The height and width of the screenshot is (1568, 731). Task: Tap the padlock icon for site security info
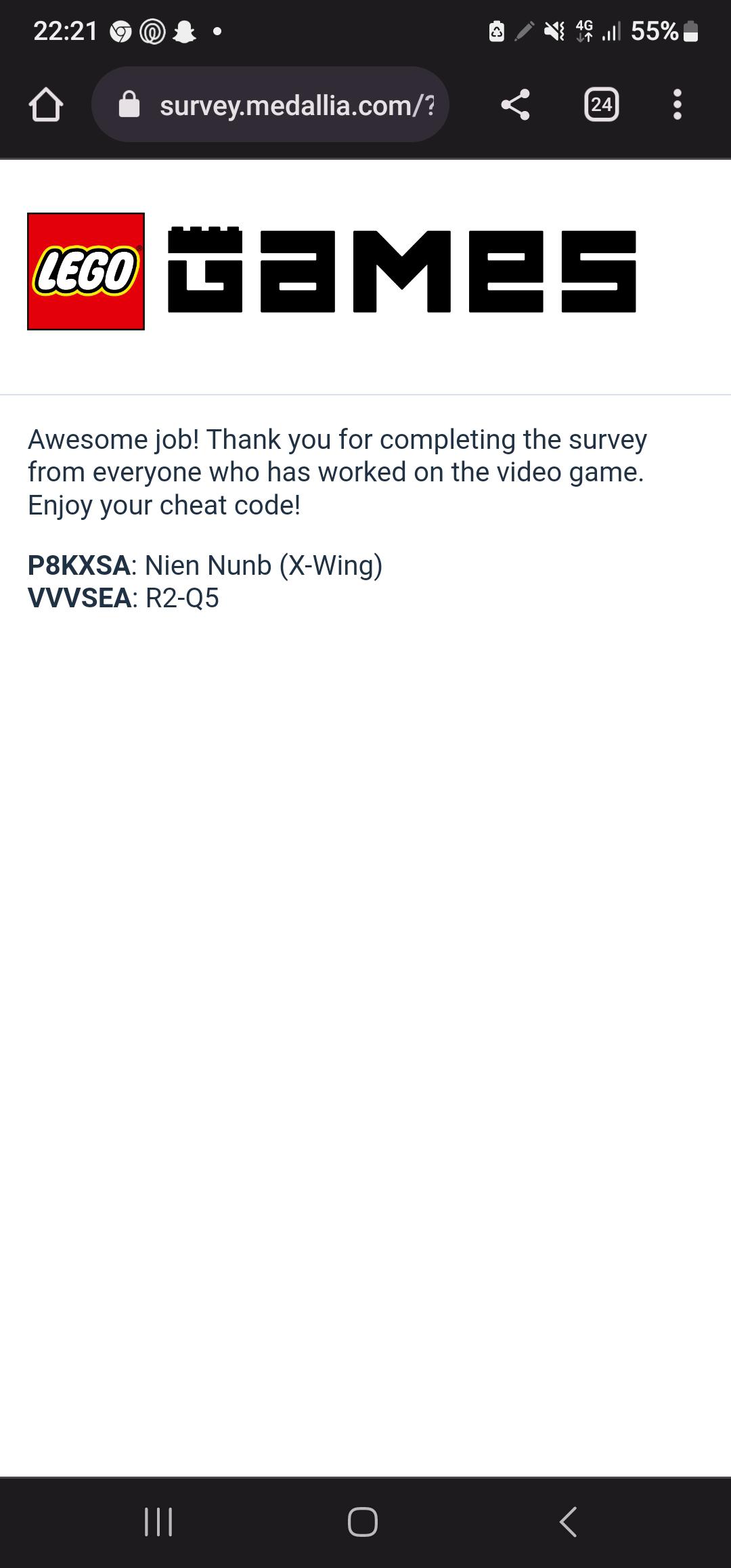(129, 104)
